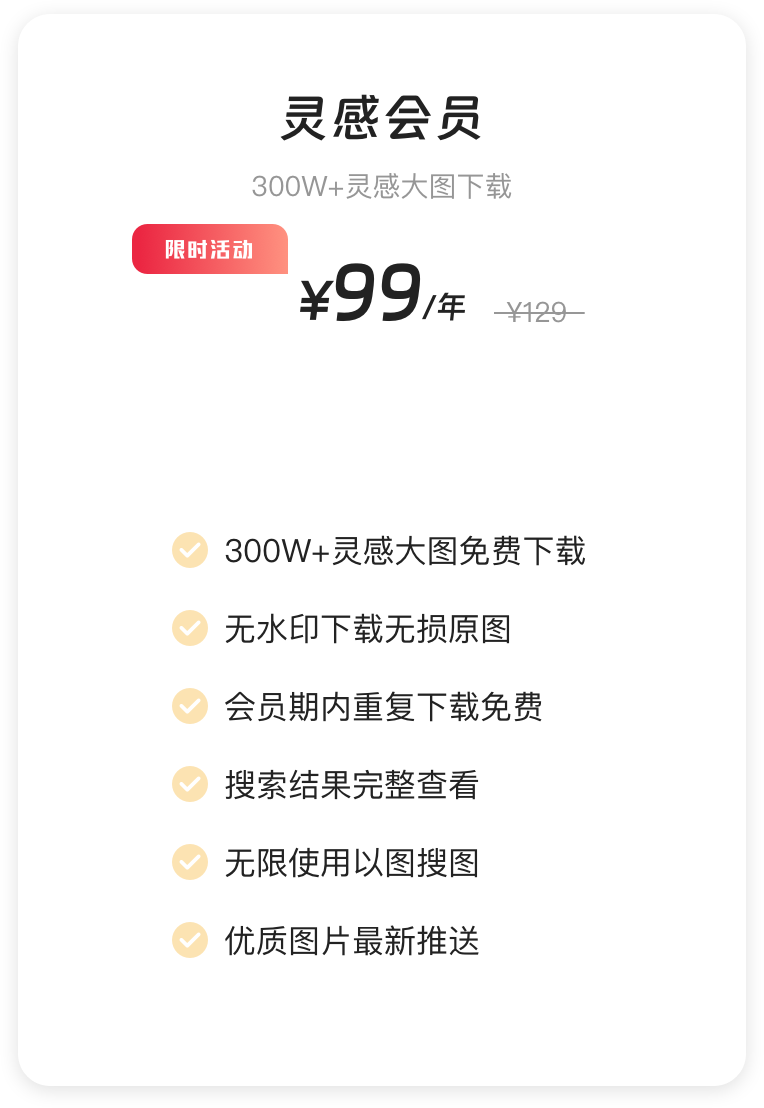Click the checkmark icon beside 无水印下载无损原图

point(189,628)
